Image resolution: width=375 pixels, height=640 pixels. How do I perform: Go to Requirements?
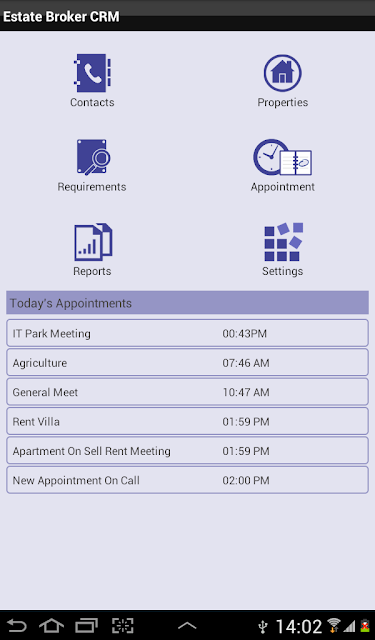pyautogui.click(x=92, y=165)
